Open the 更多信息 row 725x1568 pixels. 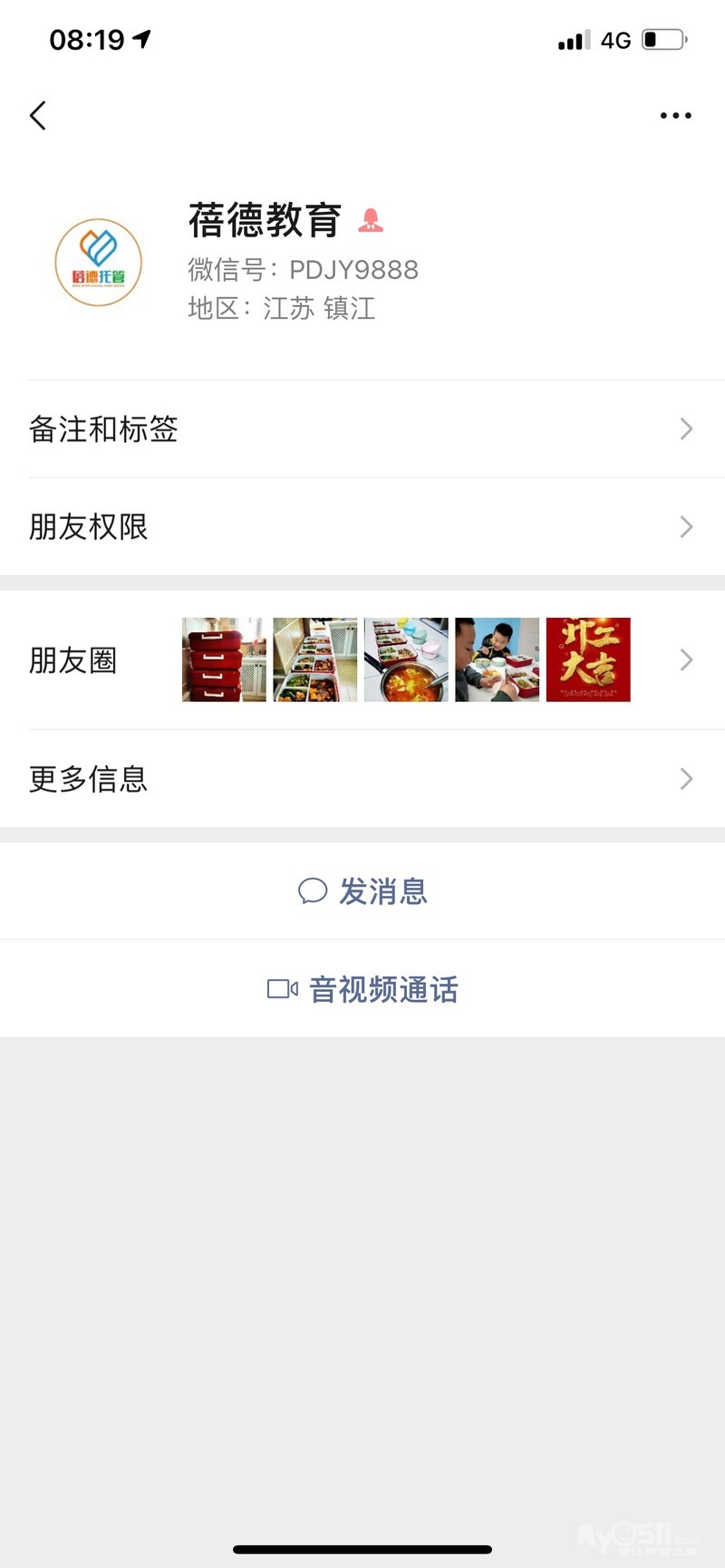coord(362,779)
